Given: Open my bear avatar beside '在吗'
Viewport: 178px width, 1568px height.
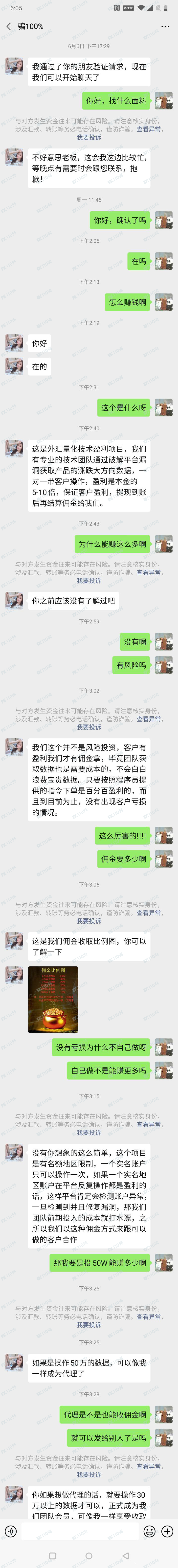Looking at the screenshot, I should (163, 261).
